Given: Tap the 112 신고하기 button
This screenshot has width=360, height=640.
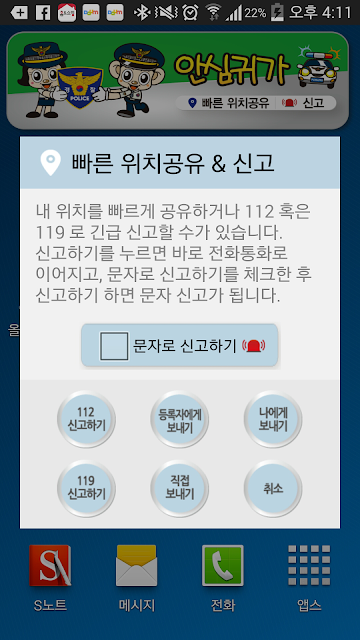Looking at the screenshot, I should click(86, 420).
